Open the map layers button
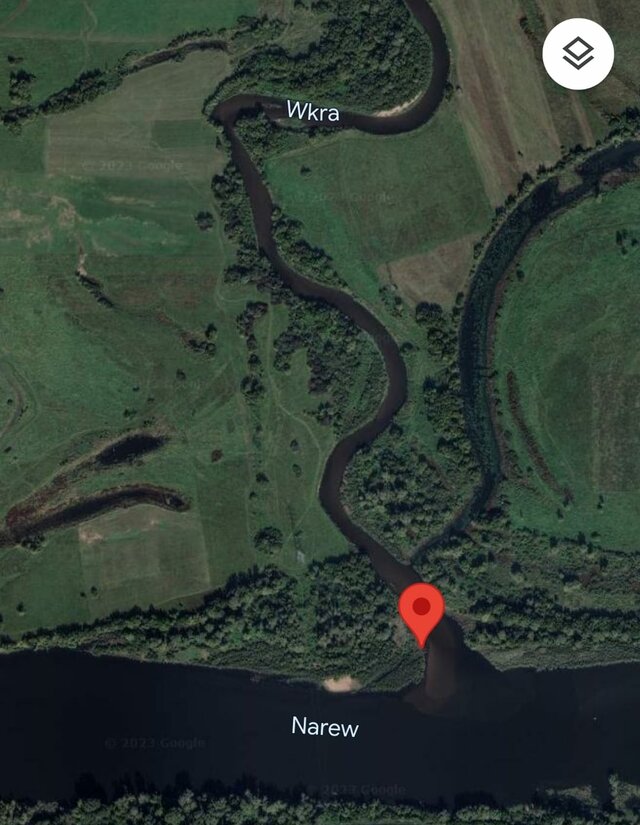640x825 pixels. (578, 54)
